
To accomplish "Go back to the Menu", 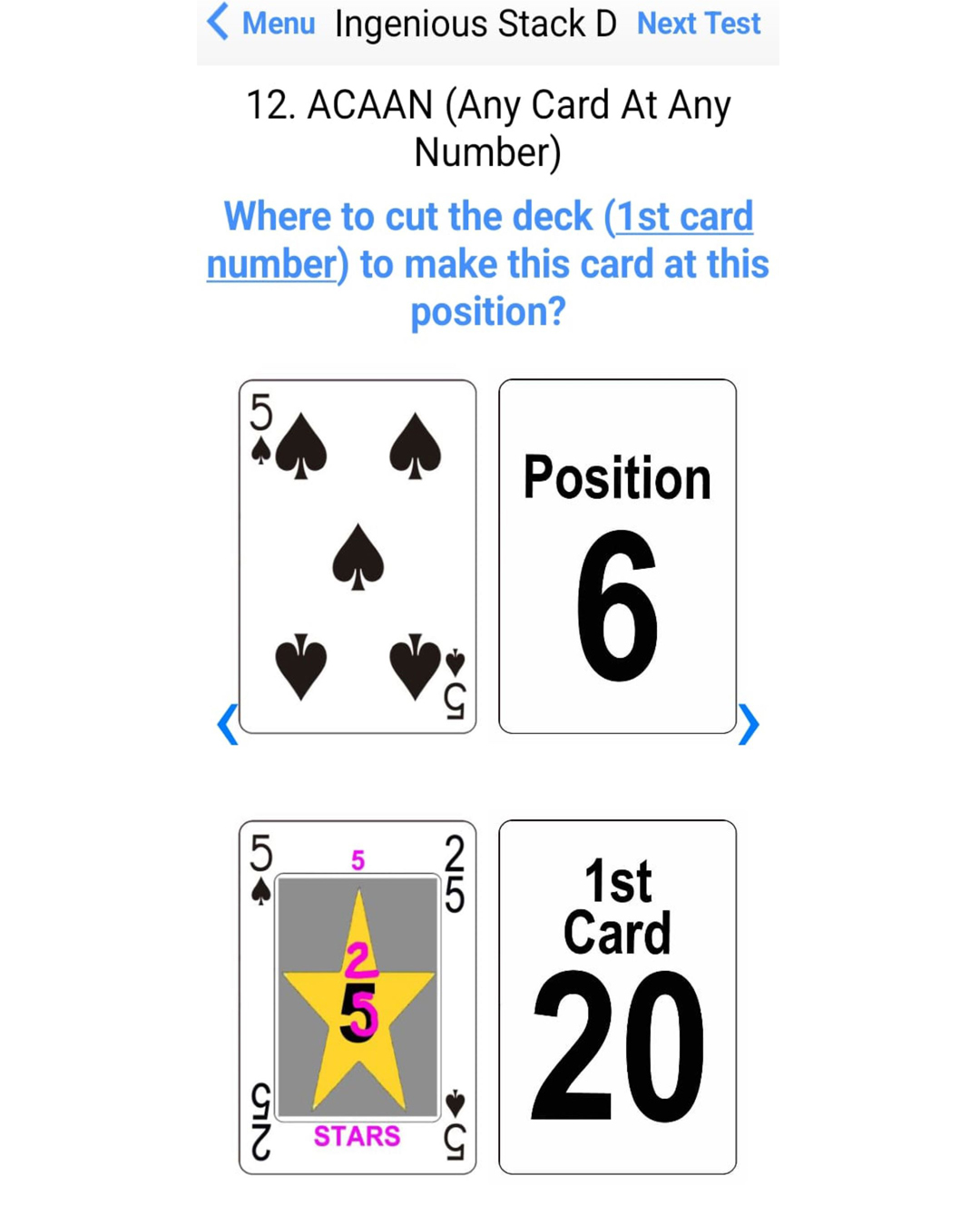I will coord(261,23).
